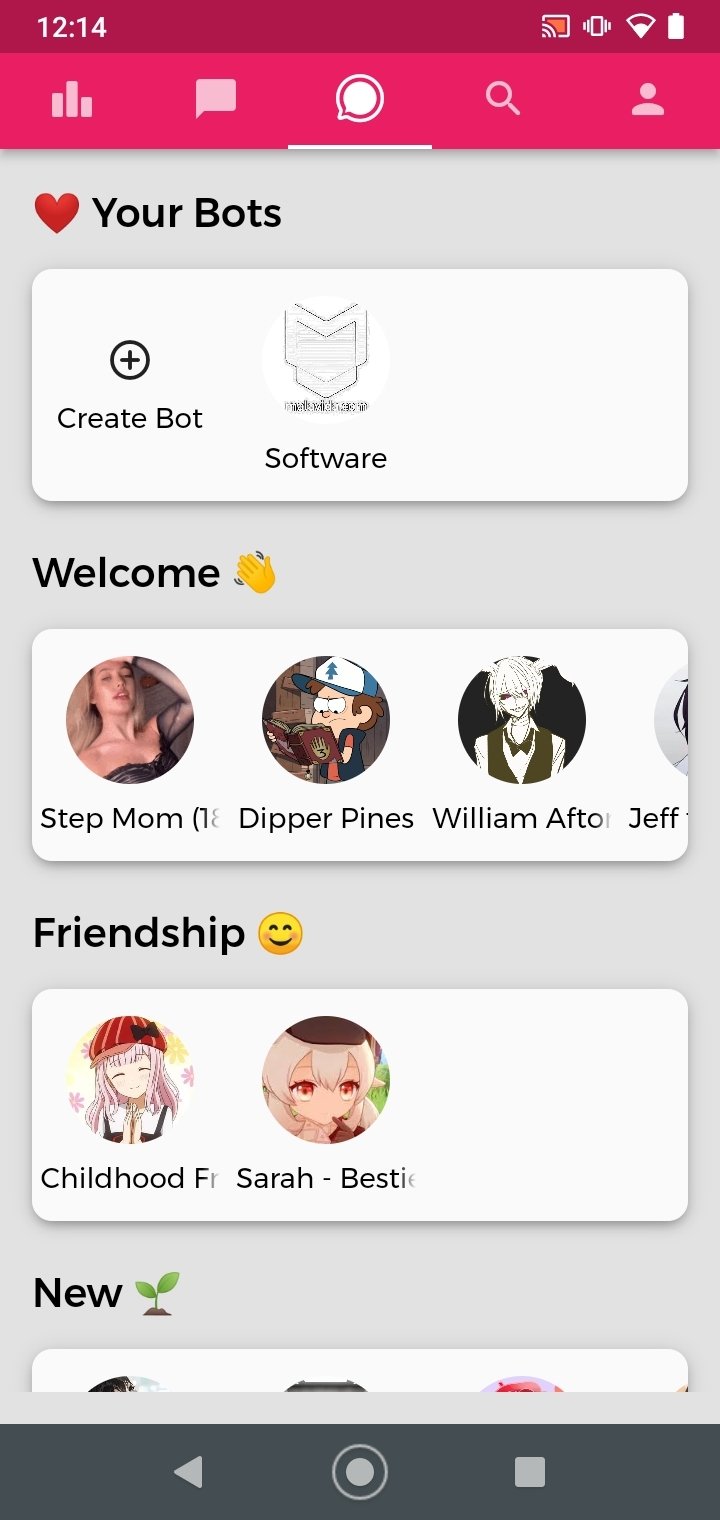
Task: Open your Software bot
Action: coord(326,385)
